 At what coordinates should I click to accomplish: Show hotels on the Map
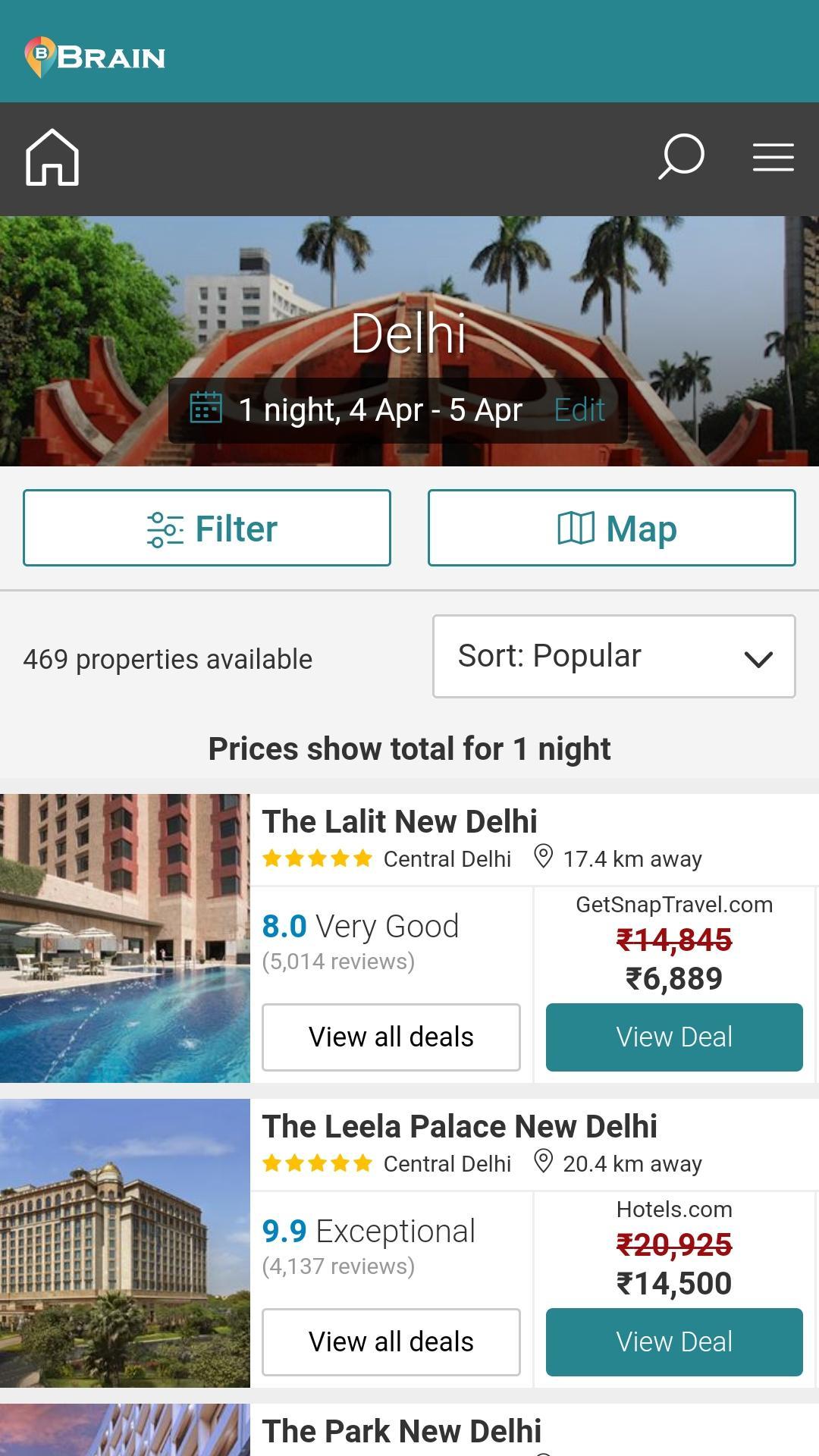(x=611, y=528)
